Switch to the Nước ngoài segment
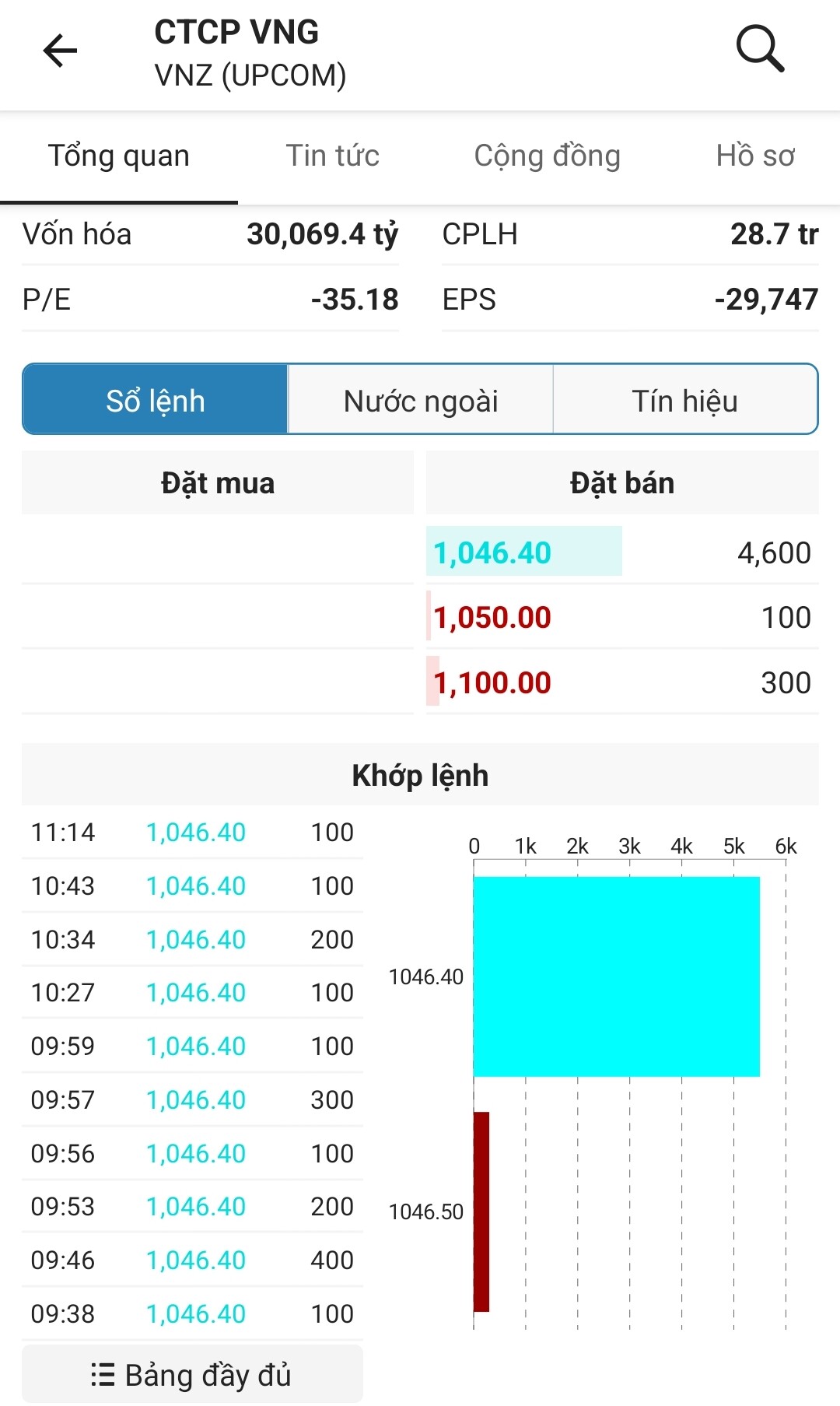This screenshot has height=1406, width=840. tap(421, 400)
